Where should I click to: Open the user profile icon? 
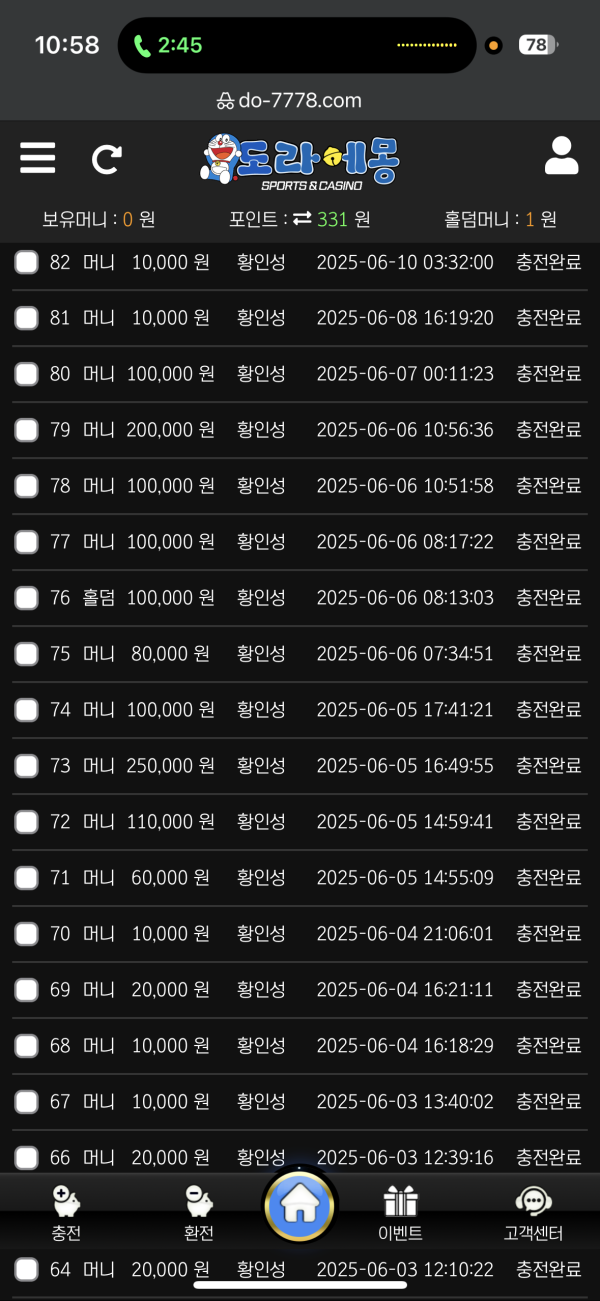(562, 156)
